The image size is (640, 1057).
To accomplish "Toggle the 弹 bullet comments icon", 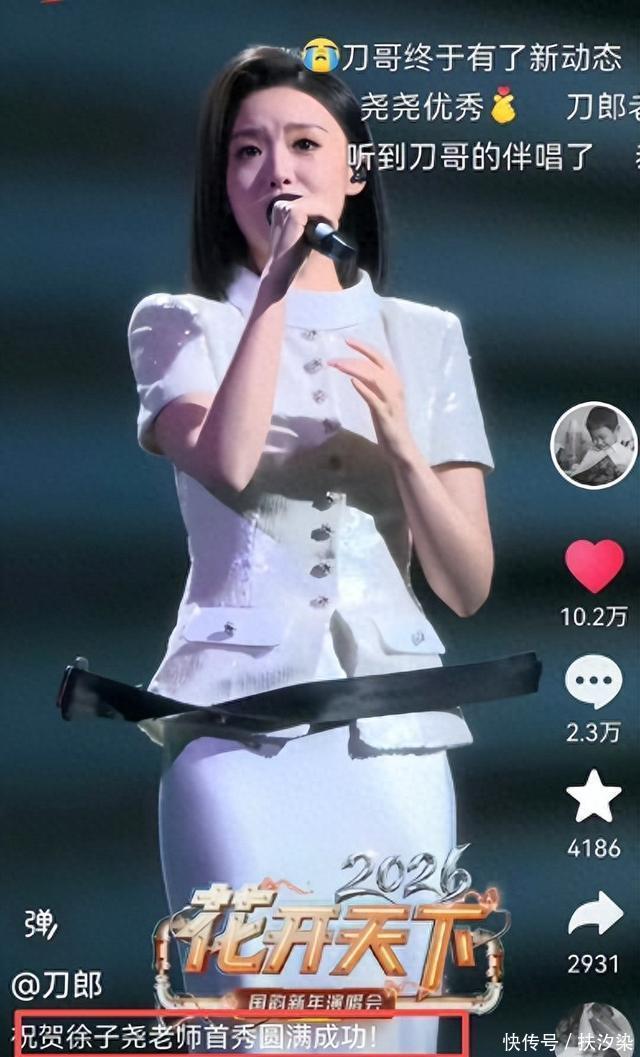I will pyautogui.click(x=41, y=923).
